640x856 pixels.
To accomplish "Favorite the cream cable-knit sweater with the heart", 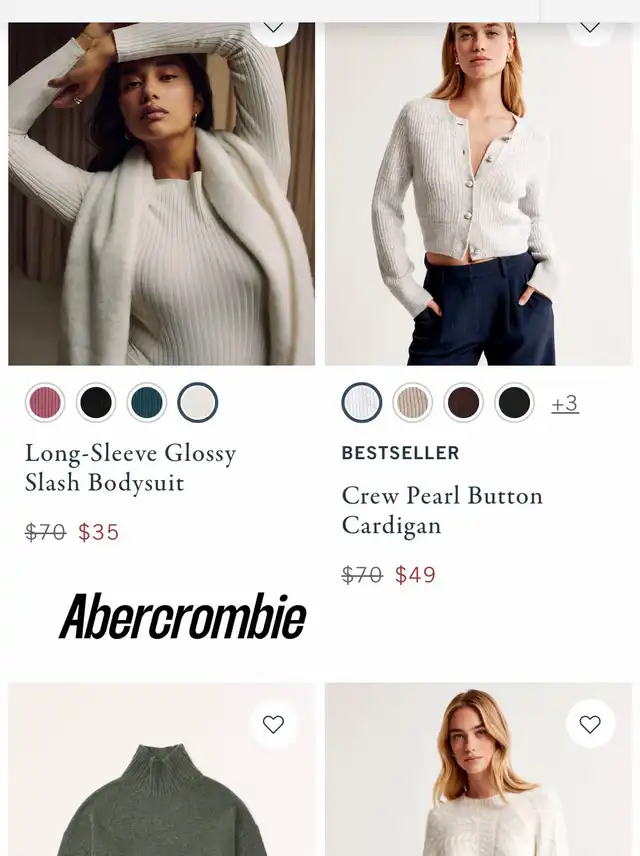I will click(x=590, y=725).
